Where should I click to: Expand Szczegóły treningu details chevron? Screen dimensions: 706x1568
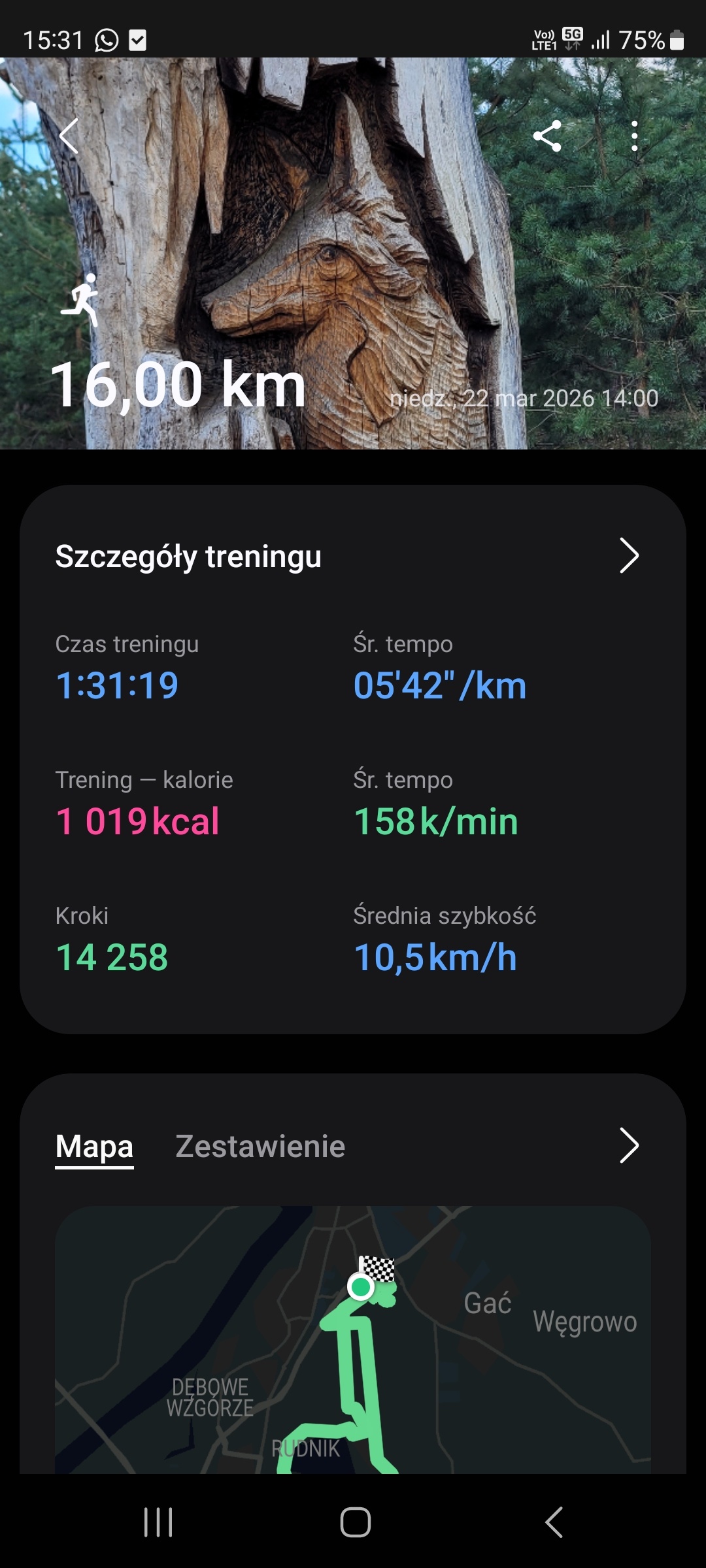(x=628, y=556)
